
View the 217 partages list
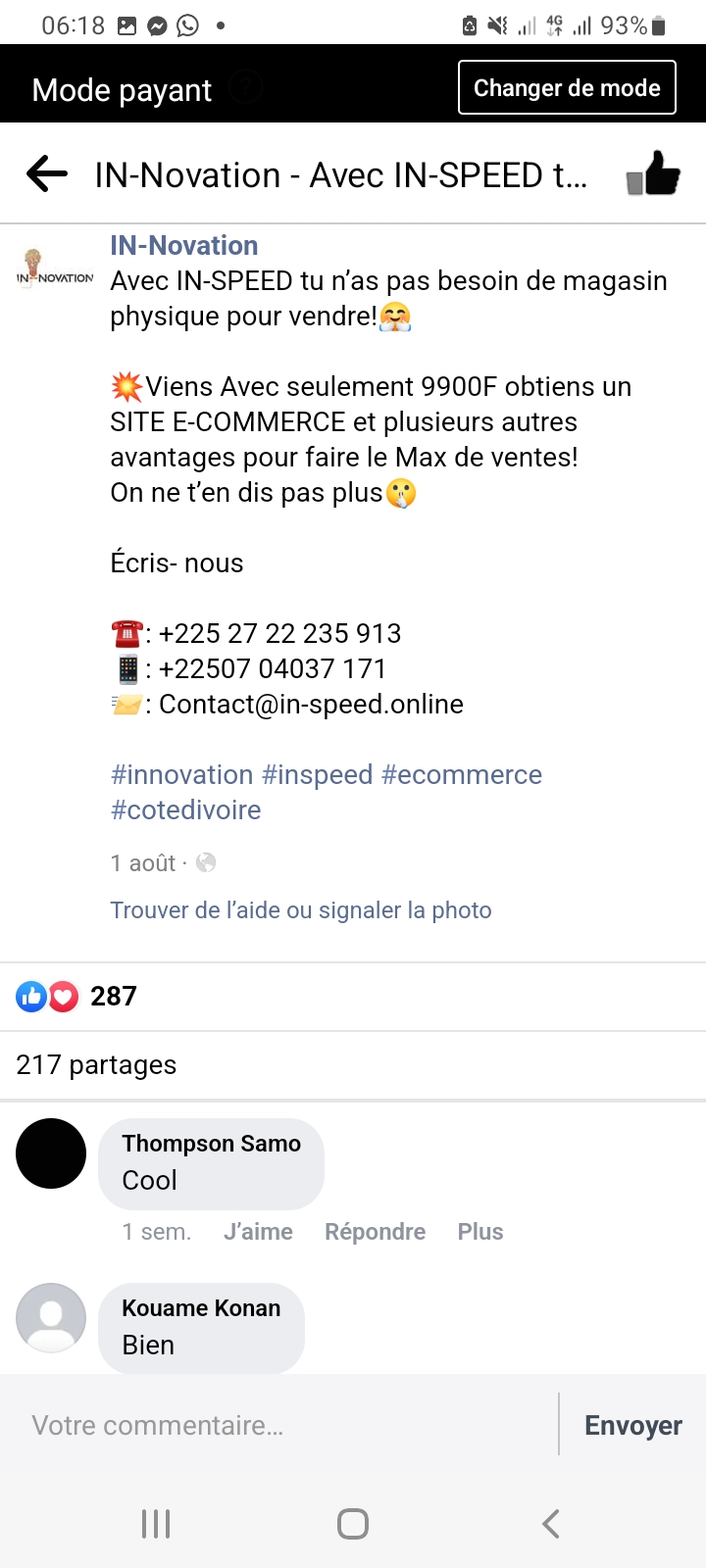(x=96, y=1064)
